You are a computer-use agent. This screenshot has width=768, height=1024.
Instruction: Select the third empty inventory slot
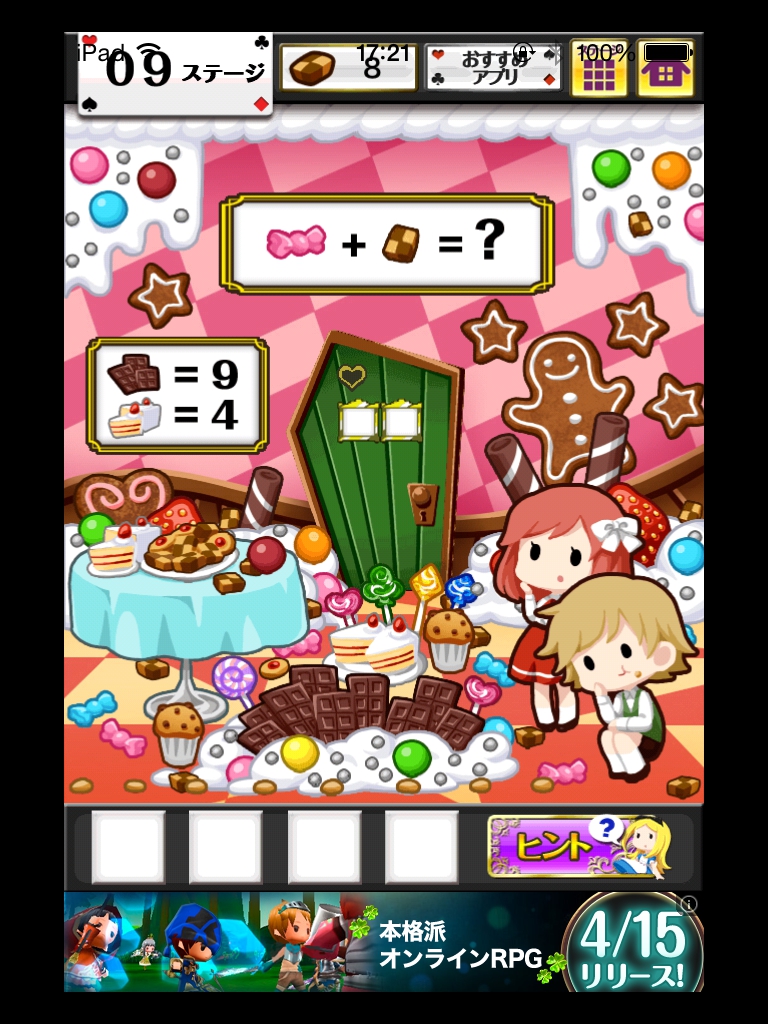324,847
